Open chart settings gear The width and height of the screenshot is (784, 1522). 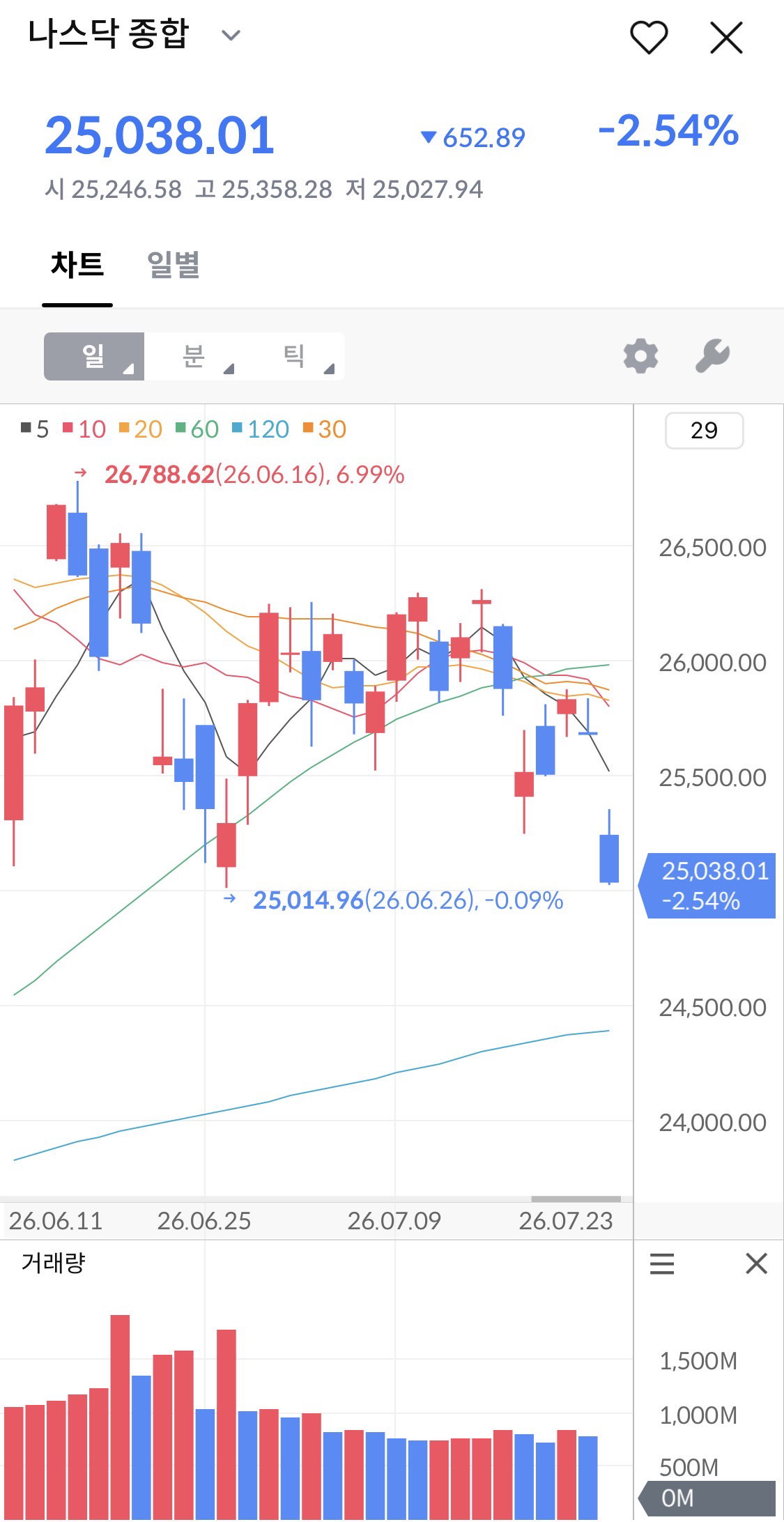coord(640,357)
